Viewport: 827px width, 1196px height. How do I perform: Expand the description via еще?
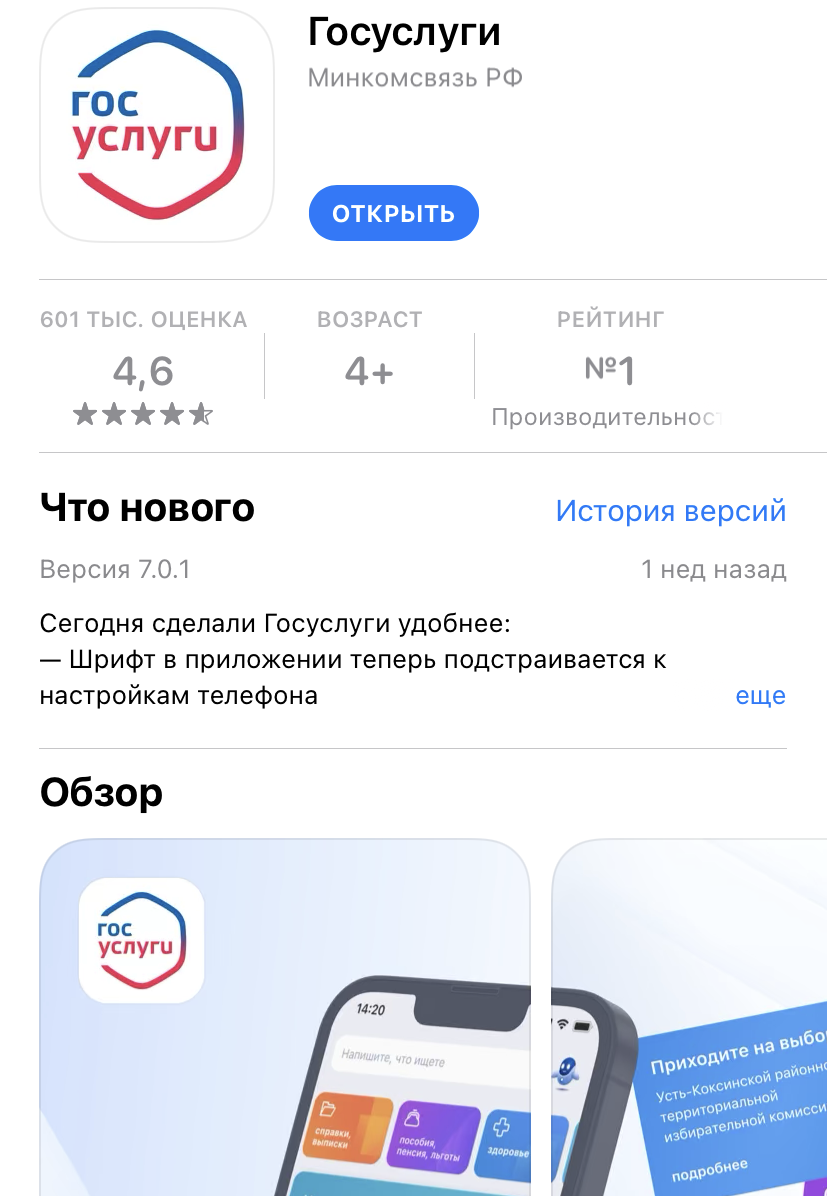[762, 695]
